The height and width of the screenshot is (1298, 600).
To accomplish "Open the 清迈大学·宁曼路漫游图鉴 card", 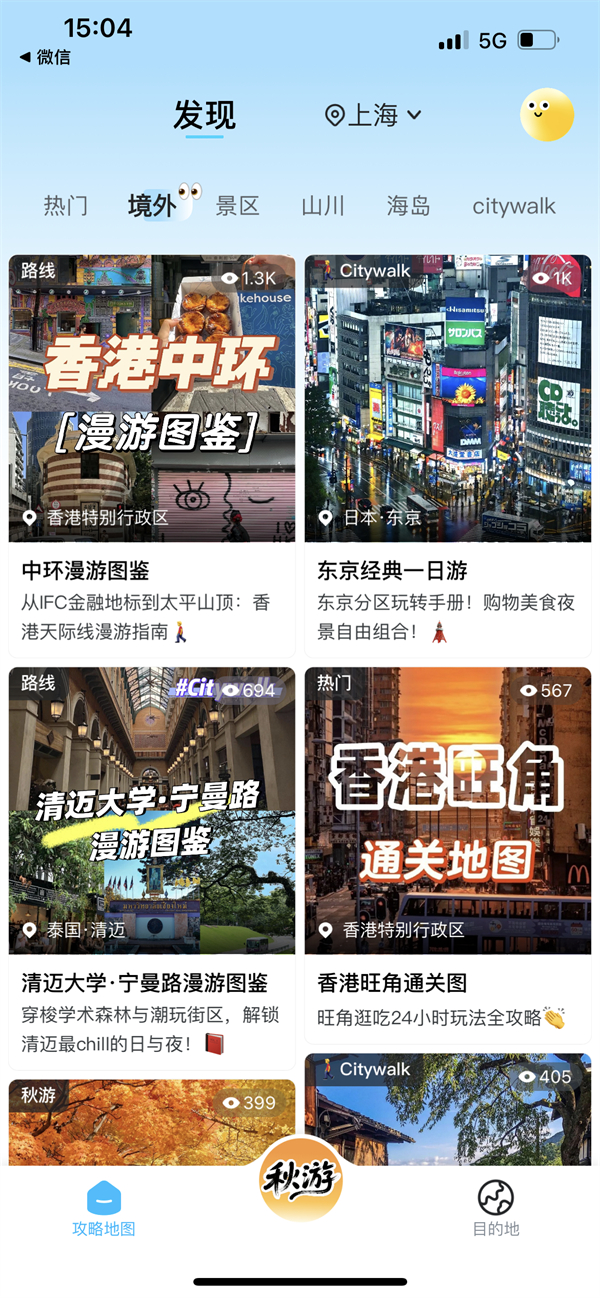I will coord(152,867).
